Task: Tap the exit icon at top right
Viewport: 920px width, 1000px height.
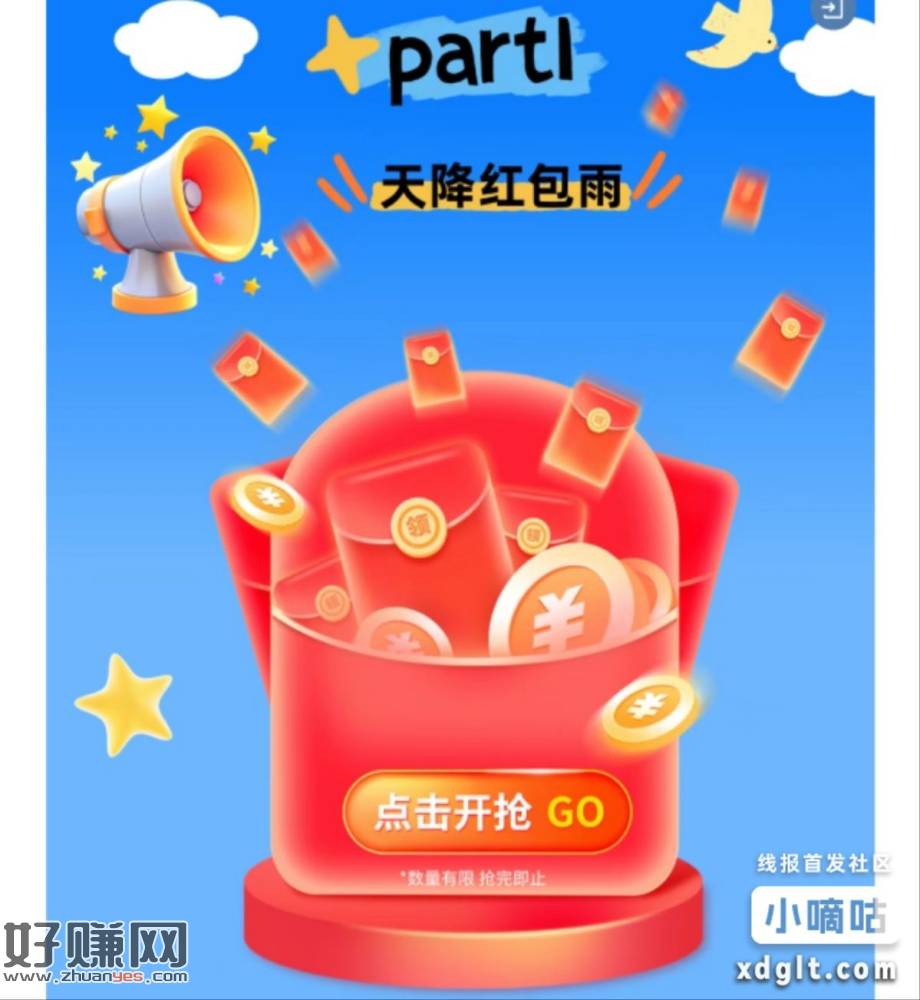Action: (x=832, y=12)
